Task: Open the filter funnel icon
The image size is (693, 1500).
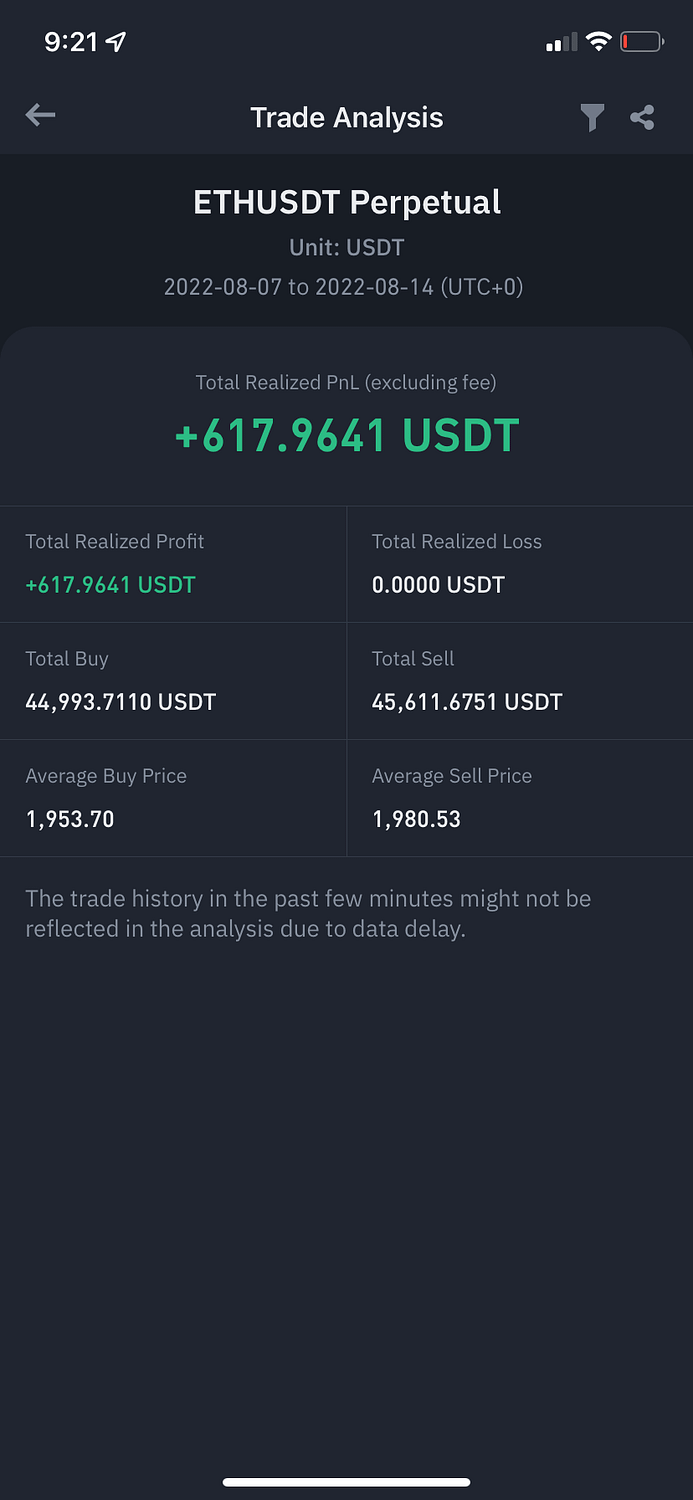Action: coord(592,118)
